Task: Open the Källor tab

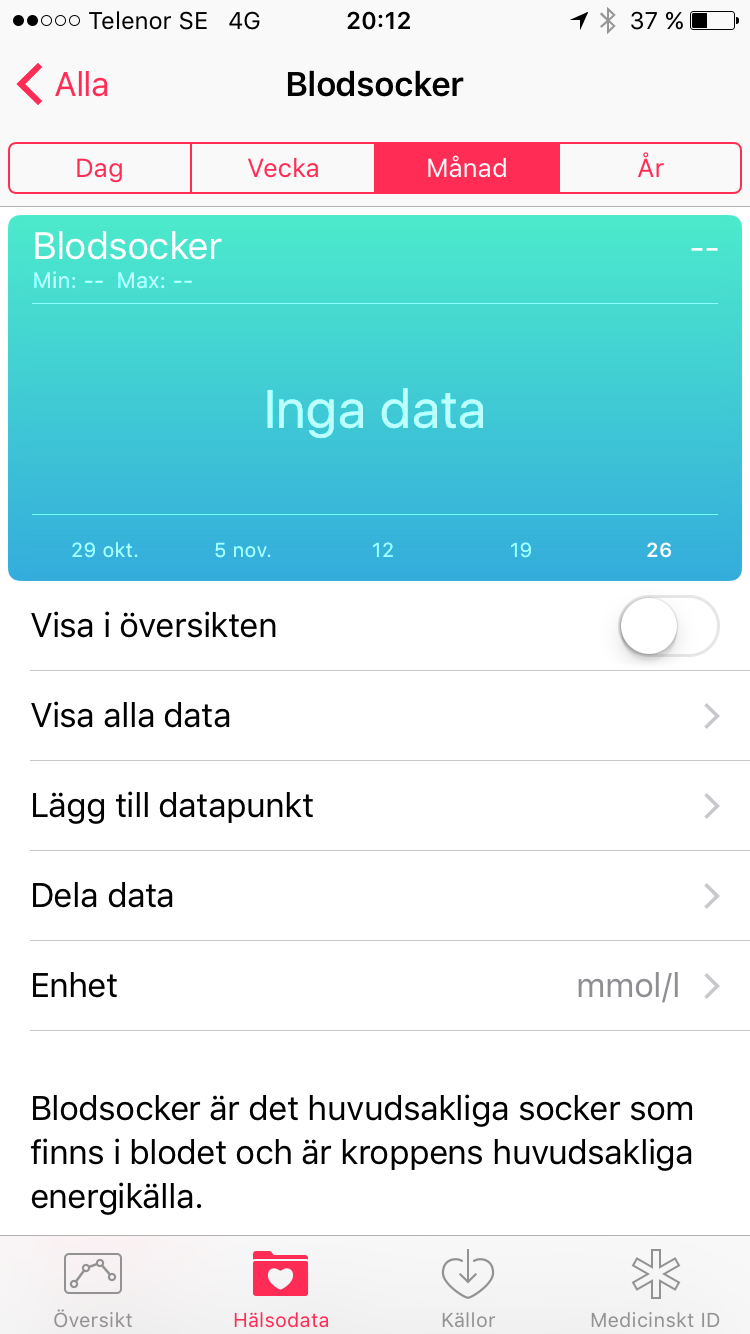Action: coord(468,1288)
